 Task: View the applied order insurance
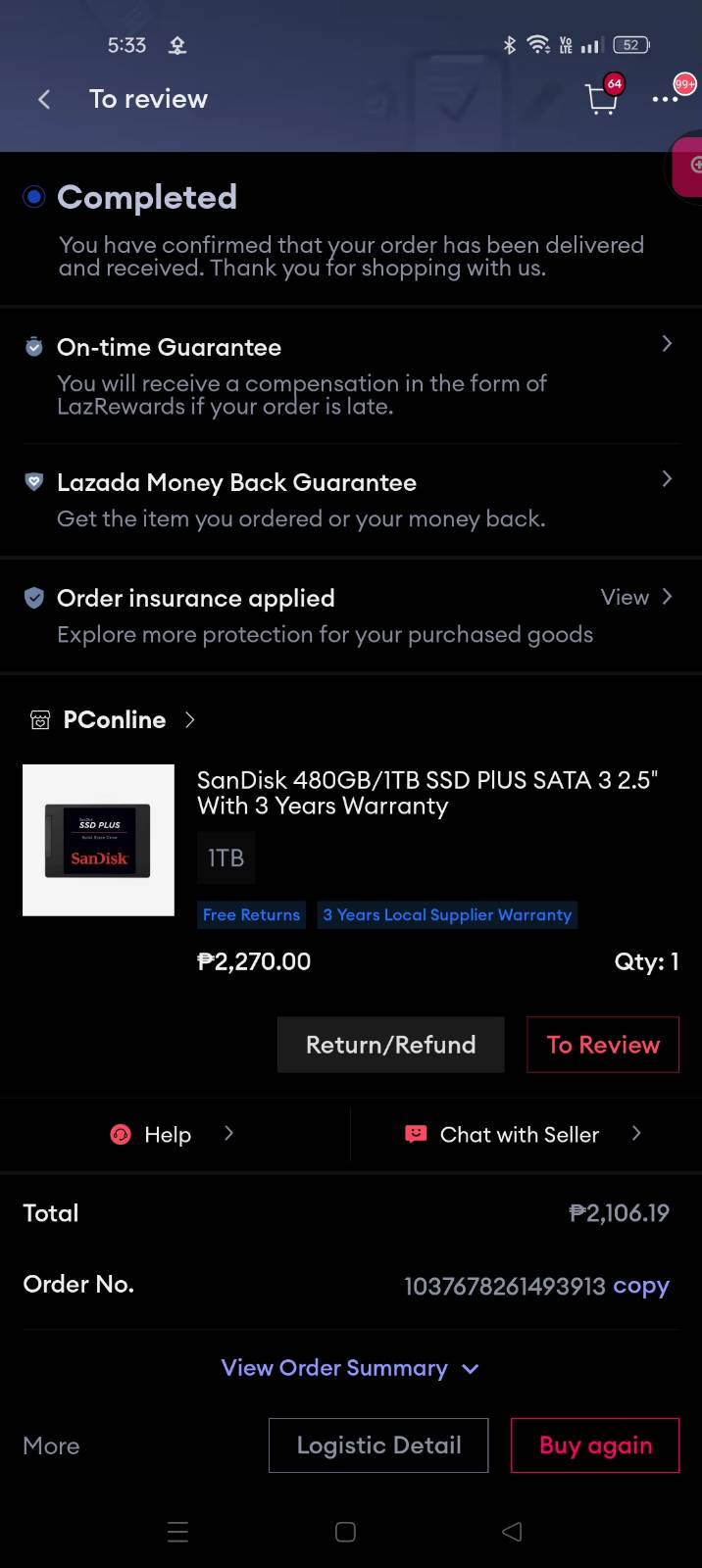(635, 598)
